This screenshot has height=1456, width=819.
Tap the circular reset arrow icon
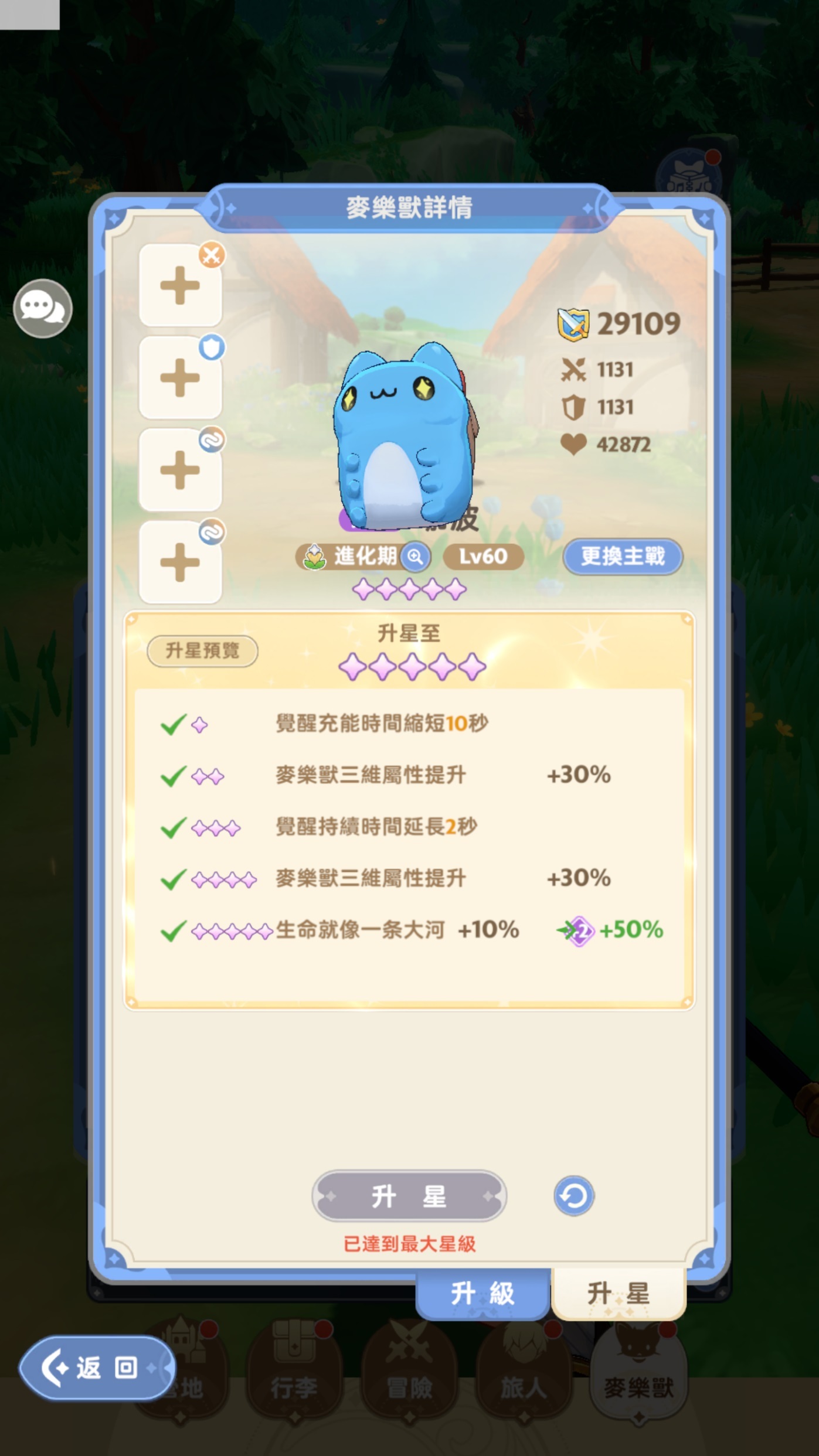[573, 1196]
